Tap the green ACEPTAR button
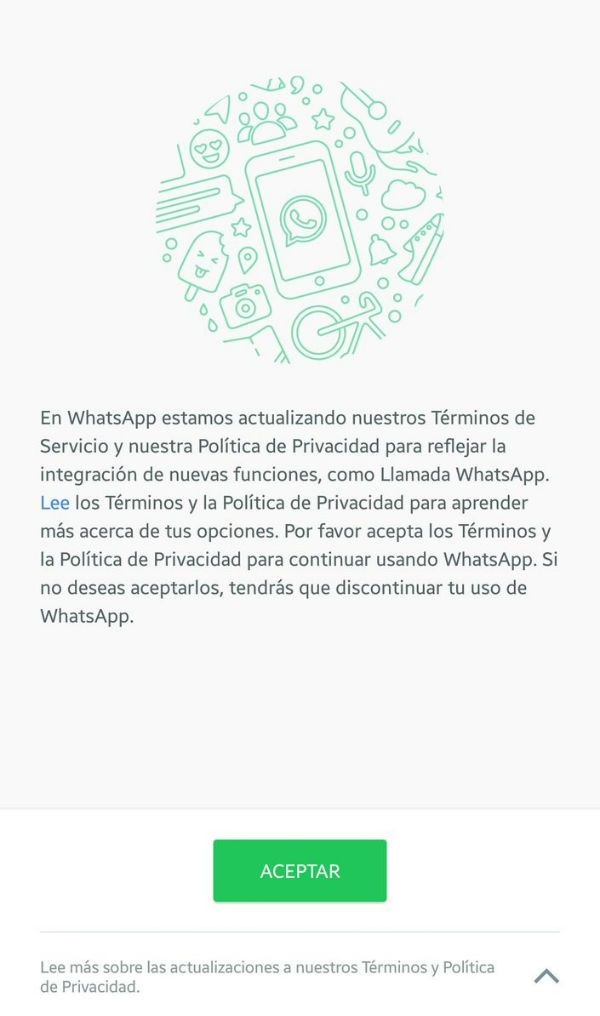The image size is (600, 1016). pos(299,871)
